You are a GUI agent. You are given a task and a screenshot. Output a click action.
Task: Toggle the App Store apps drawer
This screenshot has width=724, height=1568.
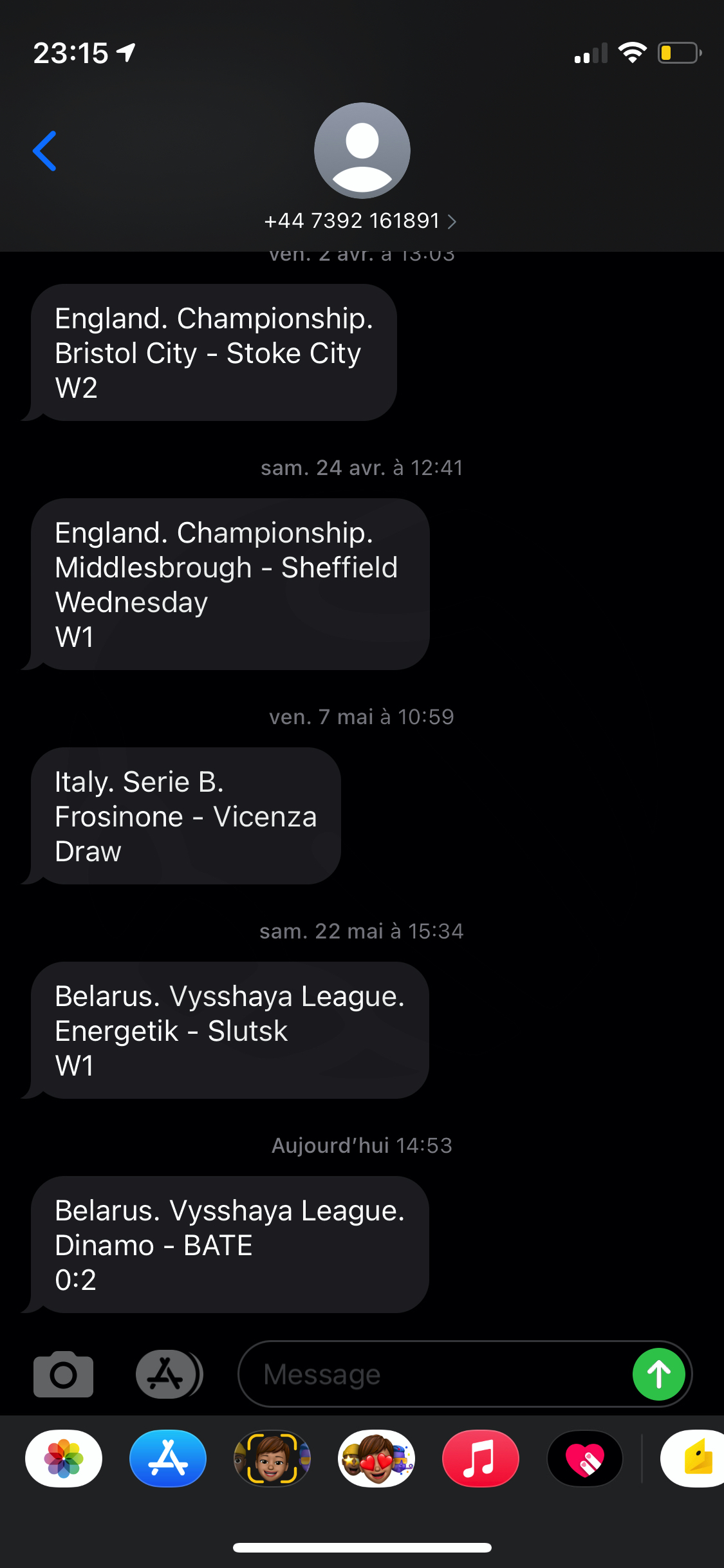(x=169, y=1374)
